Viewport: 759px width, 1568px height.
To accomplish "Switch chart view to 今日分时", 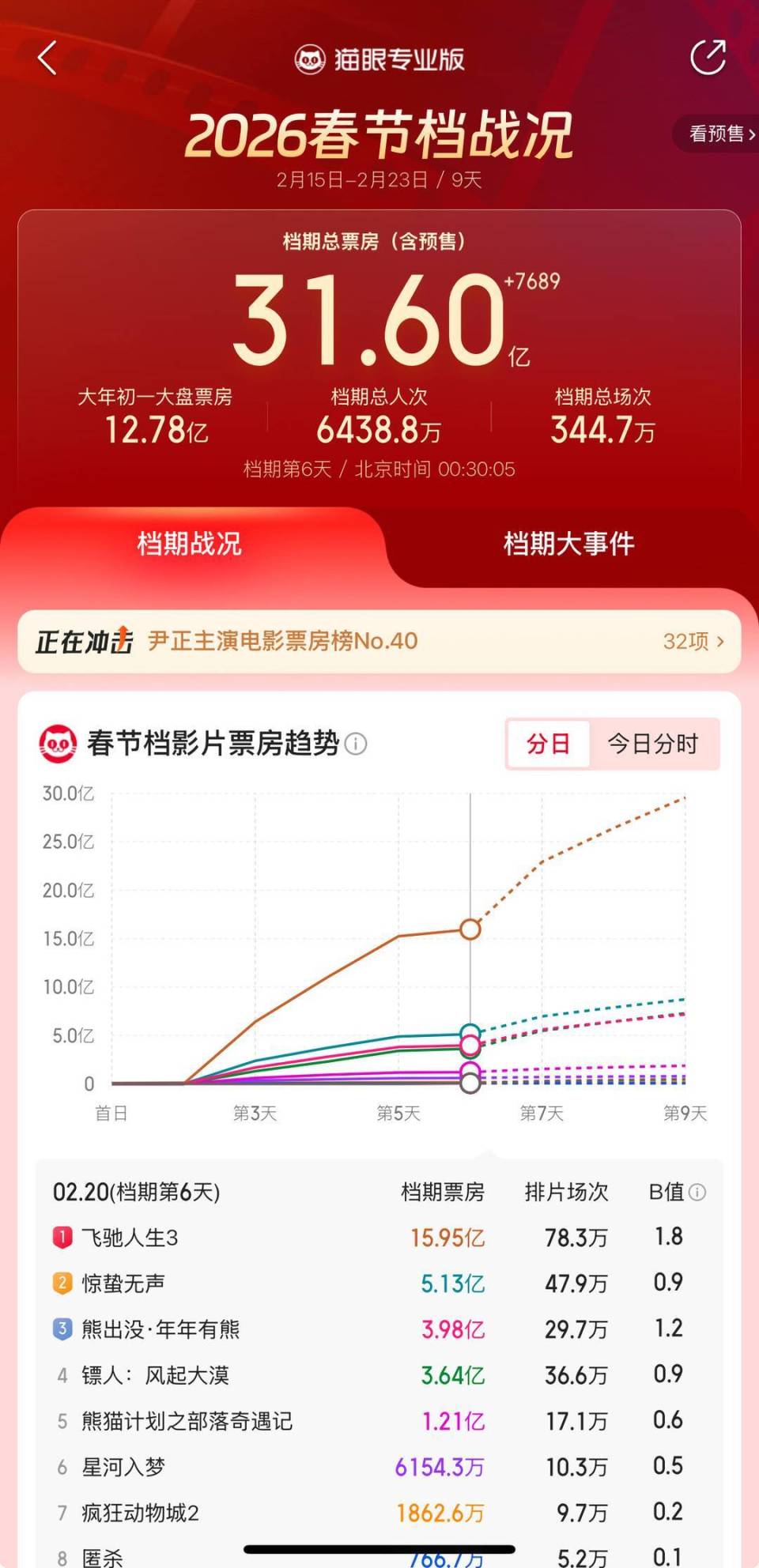I will 655,744.
